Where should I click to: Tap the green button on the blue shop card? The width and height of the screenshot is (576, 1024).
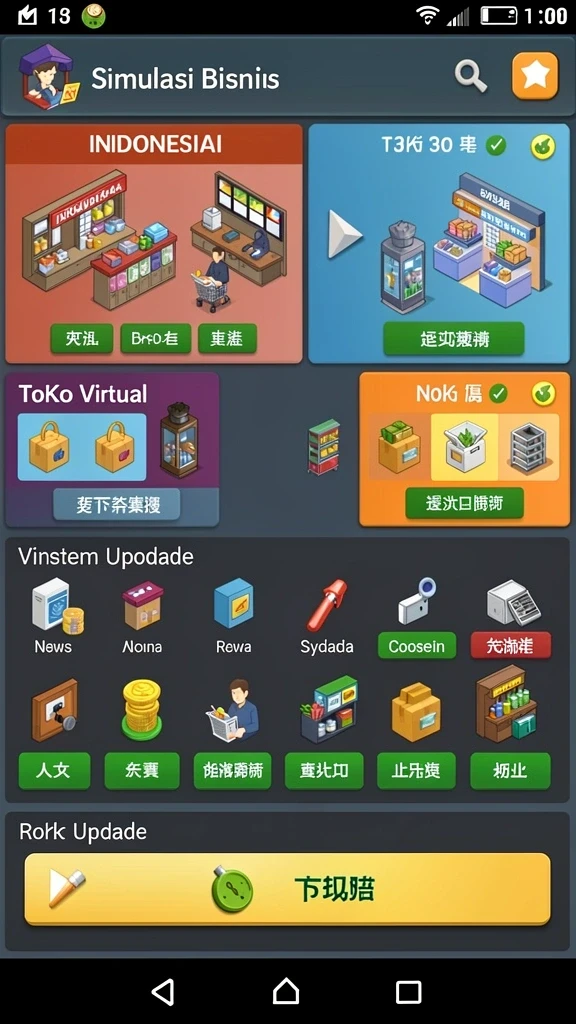454,339
